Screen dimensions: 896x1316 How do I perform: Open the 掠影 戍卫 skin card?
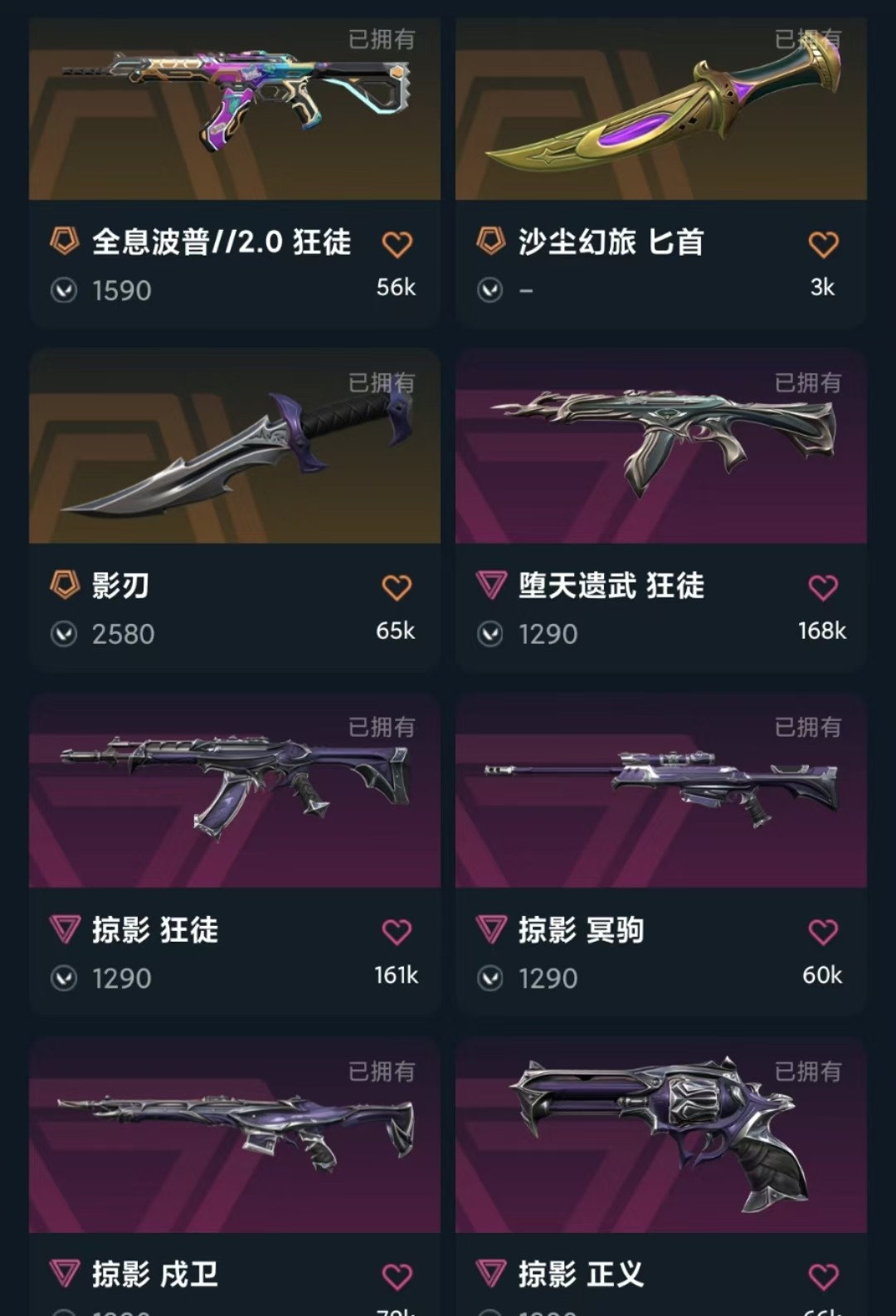[x=234, y=1137]
